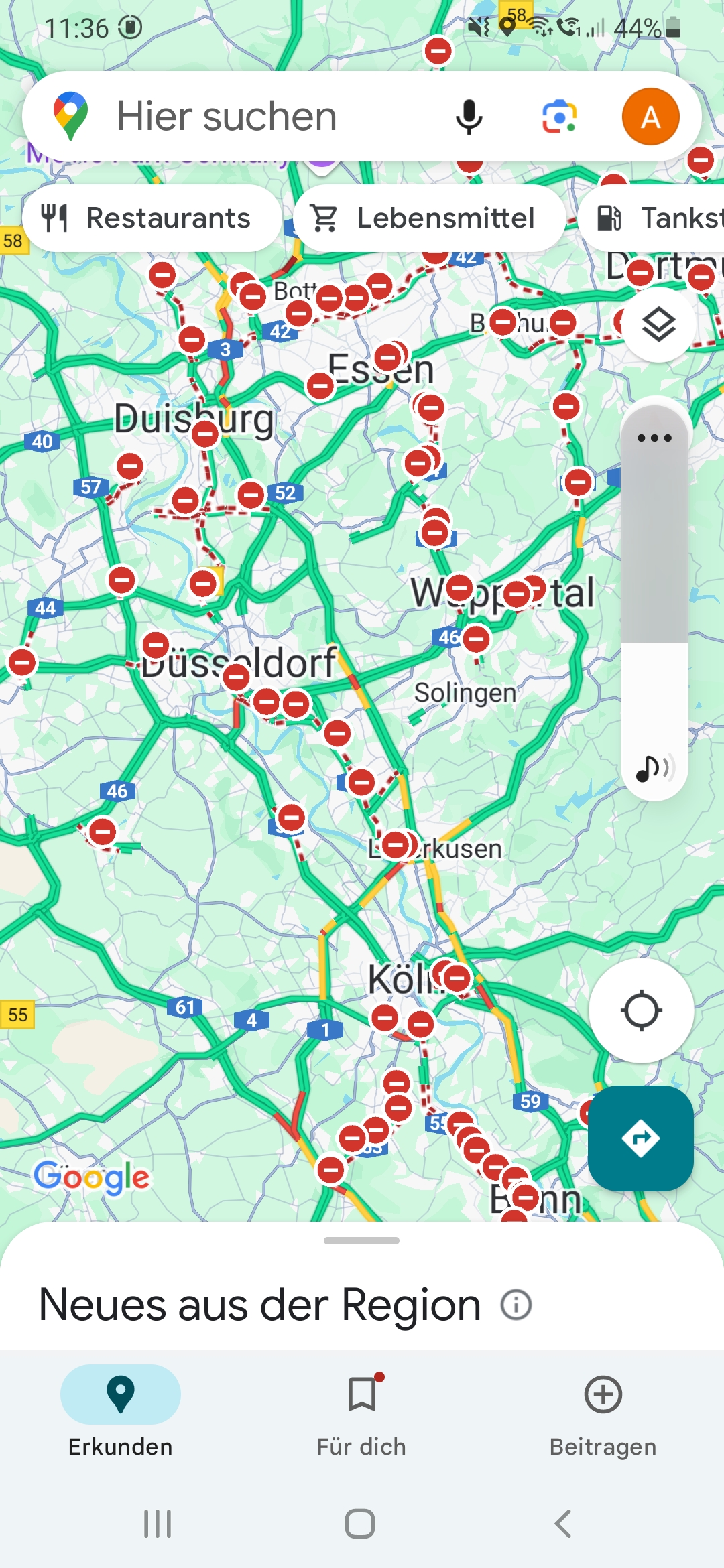Viewport: 724px width, 1568px height.
Task: Open the map layers button
Action: click(x=659, y=326)
